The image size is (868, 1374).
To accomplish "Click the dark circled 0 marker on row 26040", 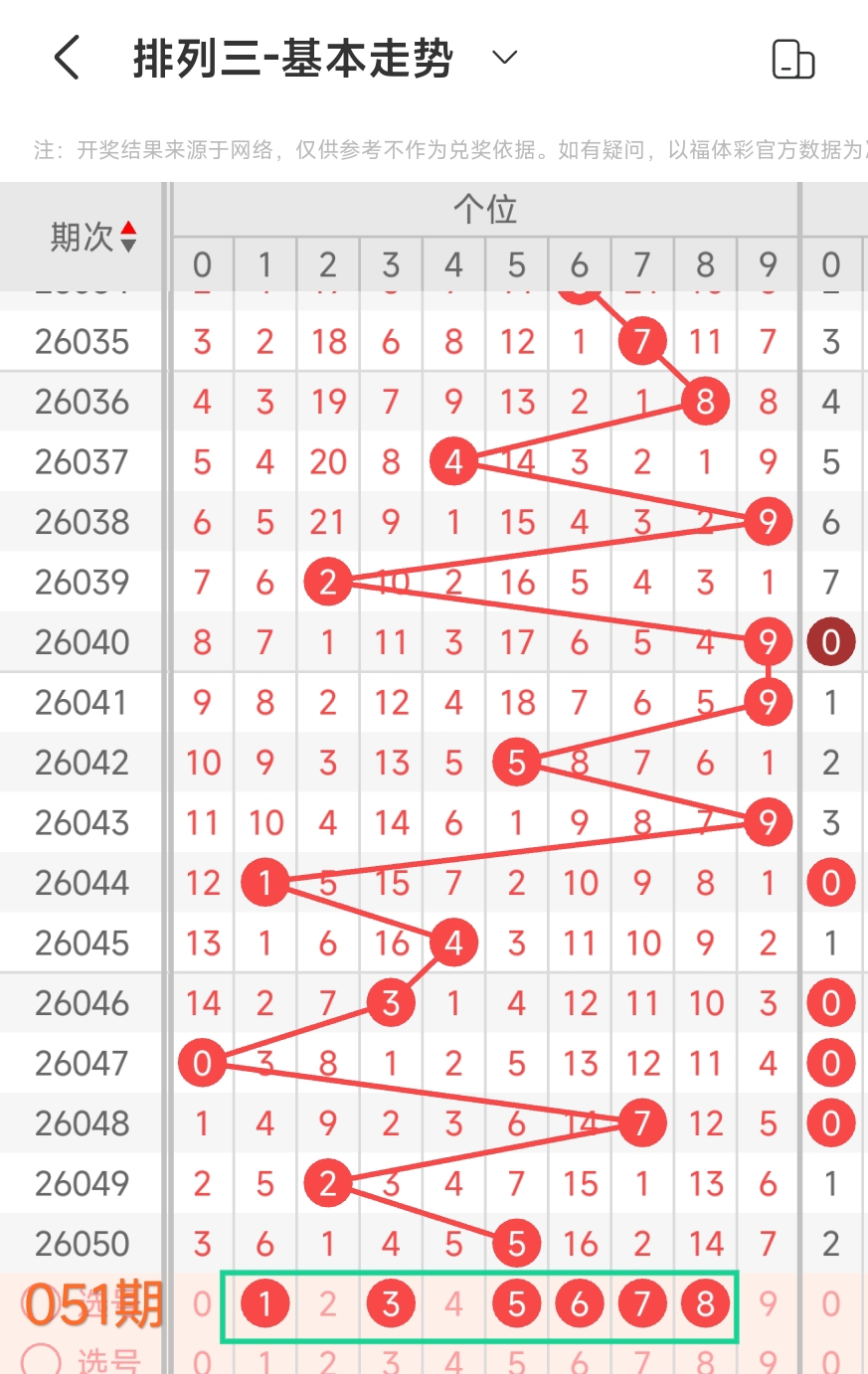I will [831, 641].
